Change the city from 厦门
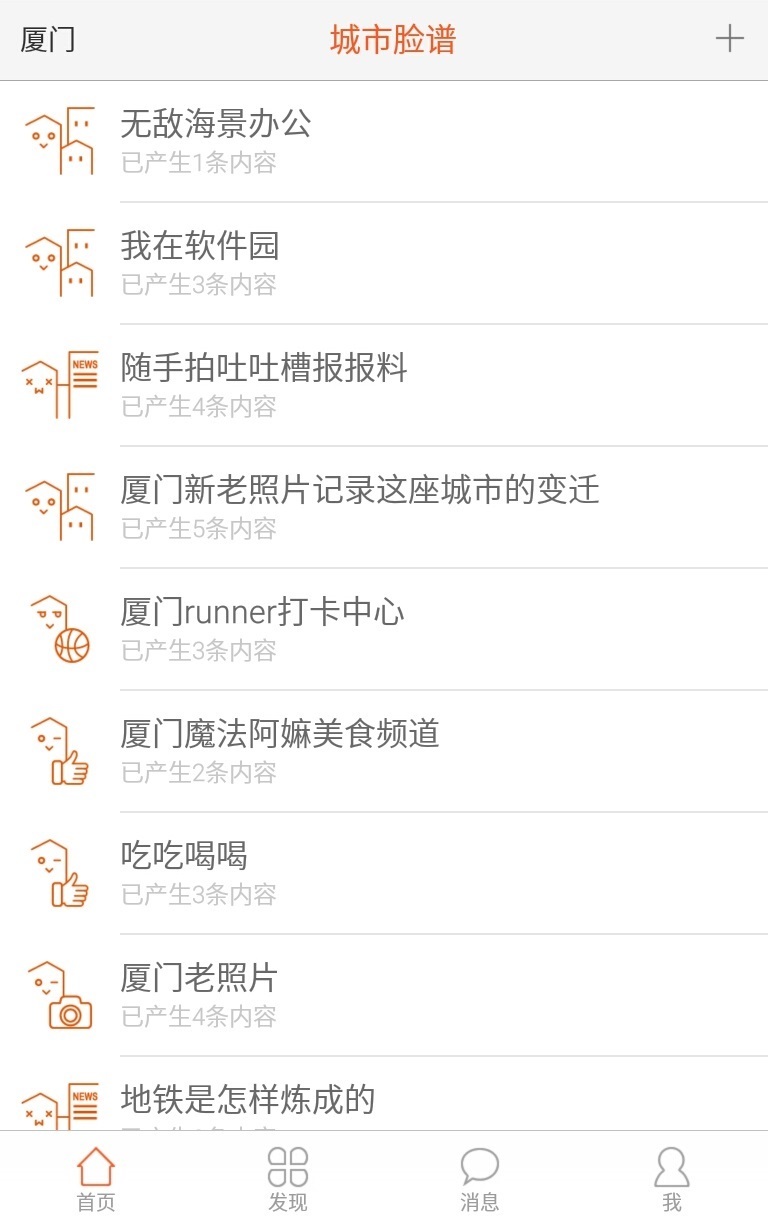 (48, 40)
